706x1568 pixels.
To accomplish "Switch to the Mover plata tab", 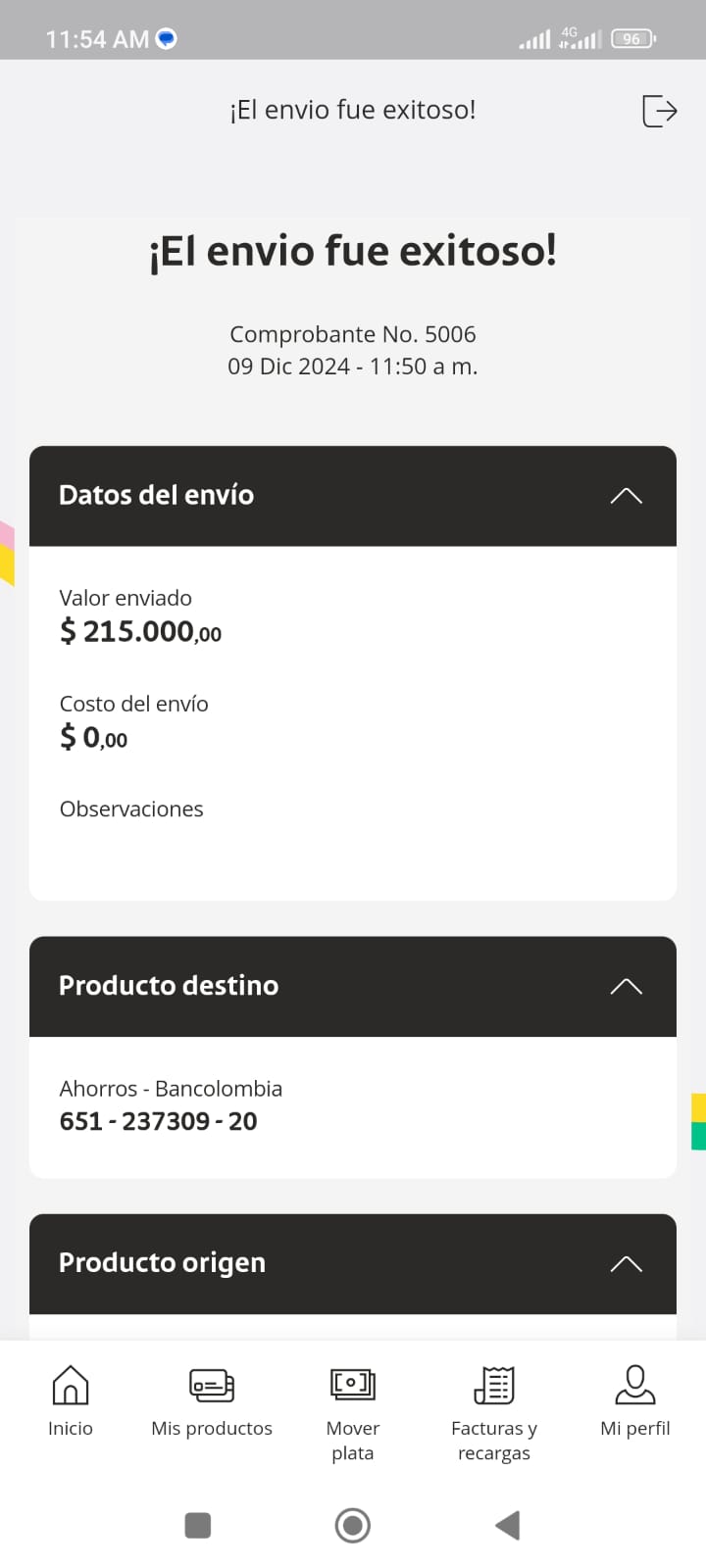I will (x=353, y=1411).
